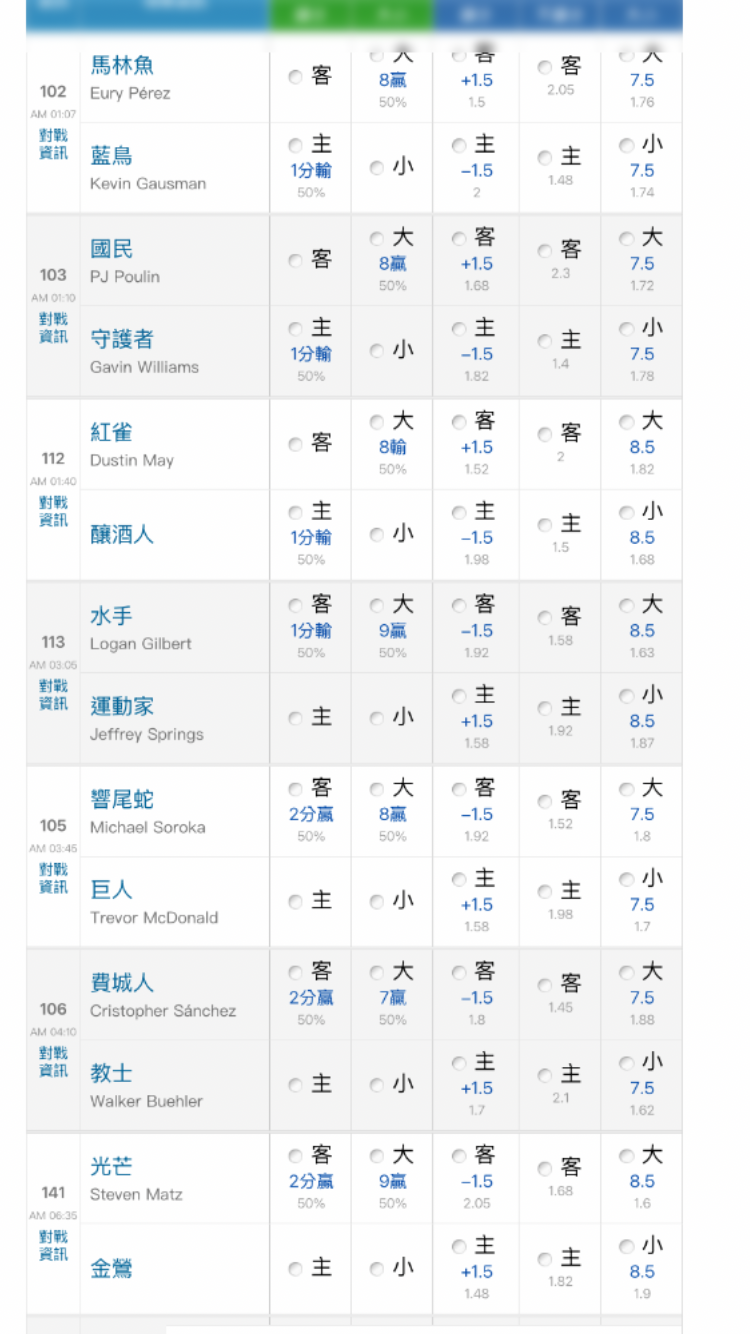Select 小 8.5 at 1.9 for 金鶯
Screen dimensions: 750x1334
pyautogui.click(x=641, y=1269)
